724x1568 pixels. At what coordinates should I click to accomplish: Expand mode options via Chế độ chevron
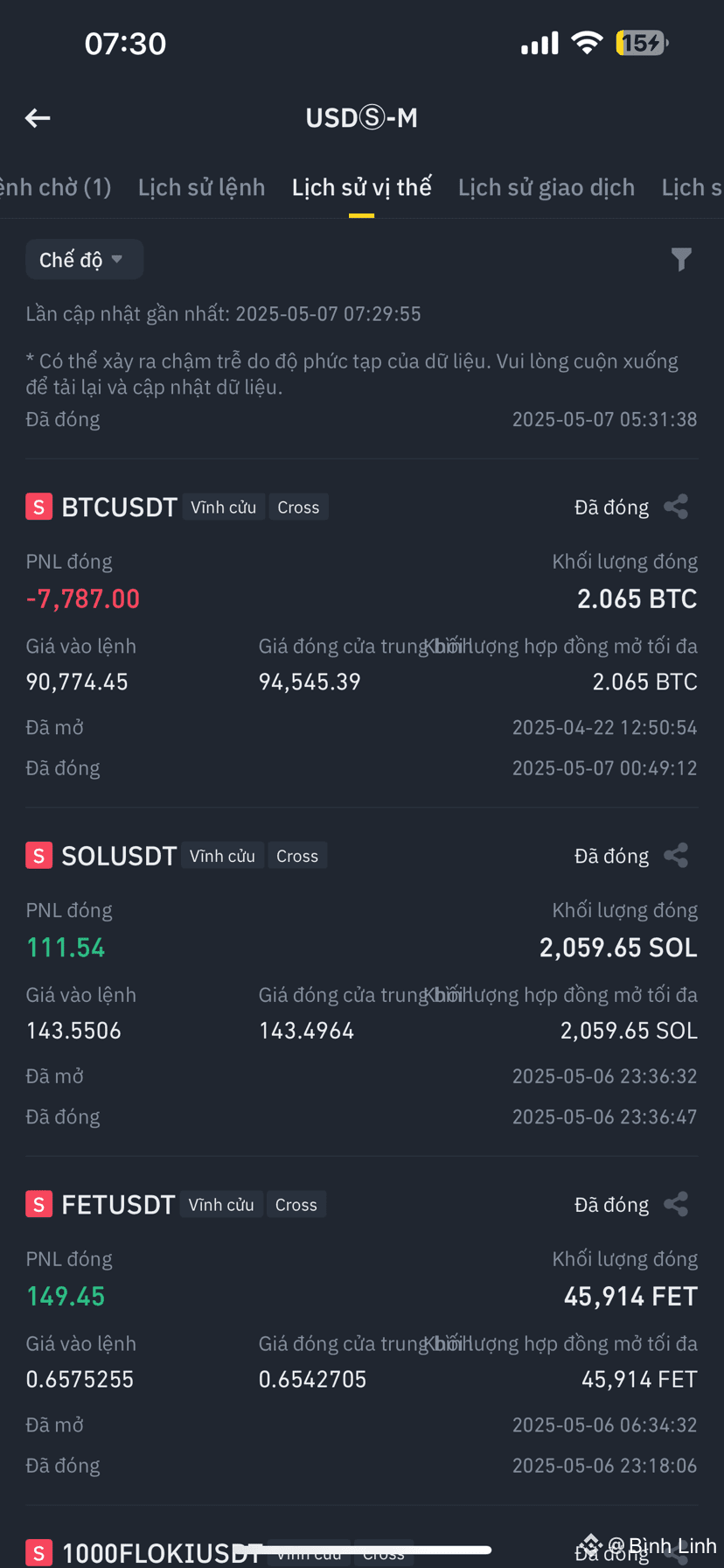pos(117,259)
